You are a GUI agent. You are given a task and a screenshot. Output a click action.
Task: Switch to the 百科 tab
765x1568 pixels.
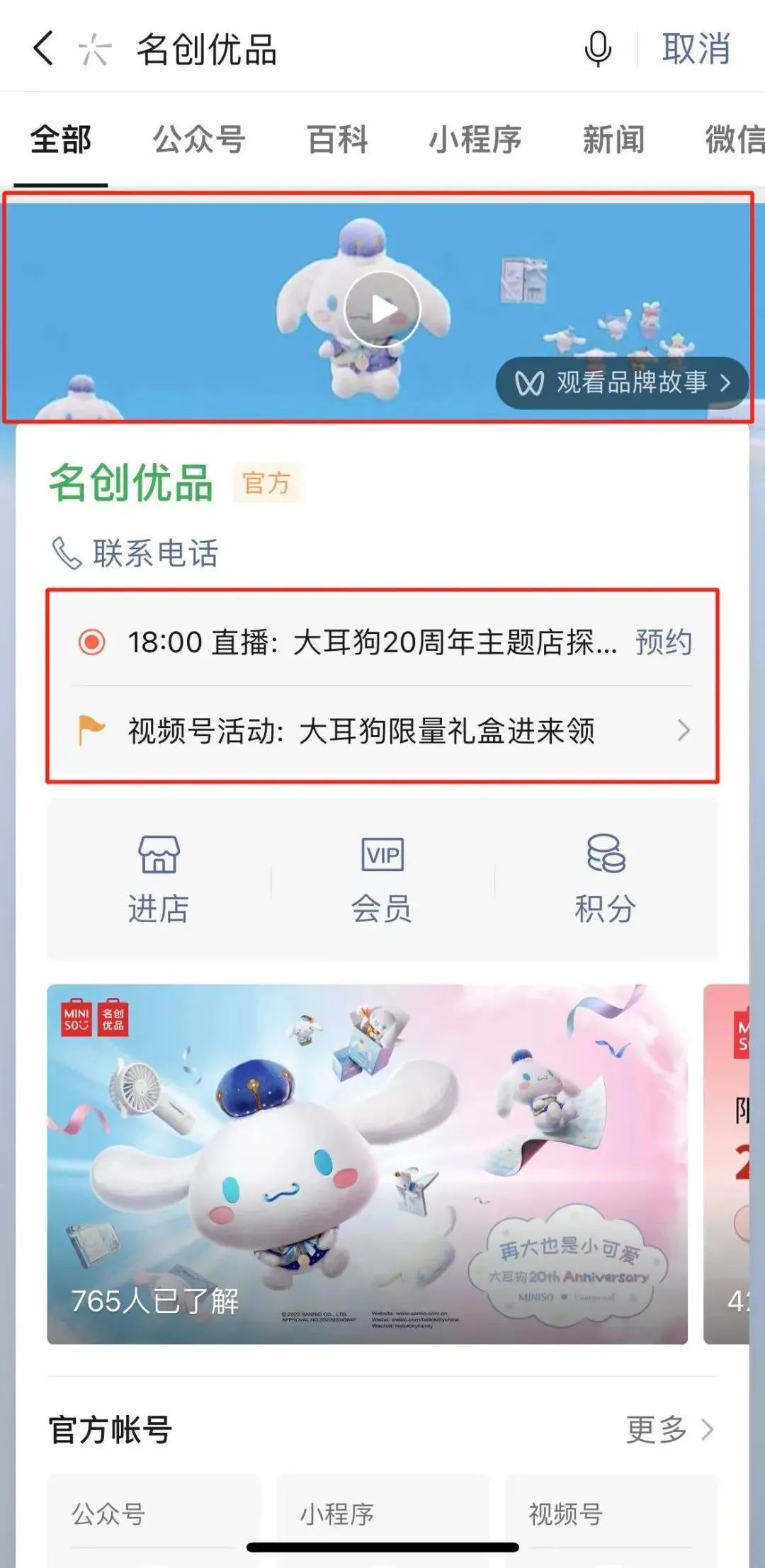tap(337, 139)
